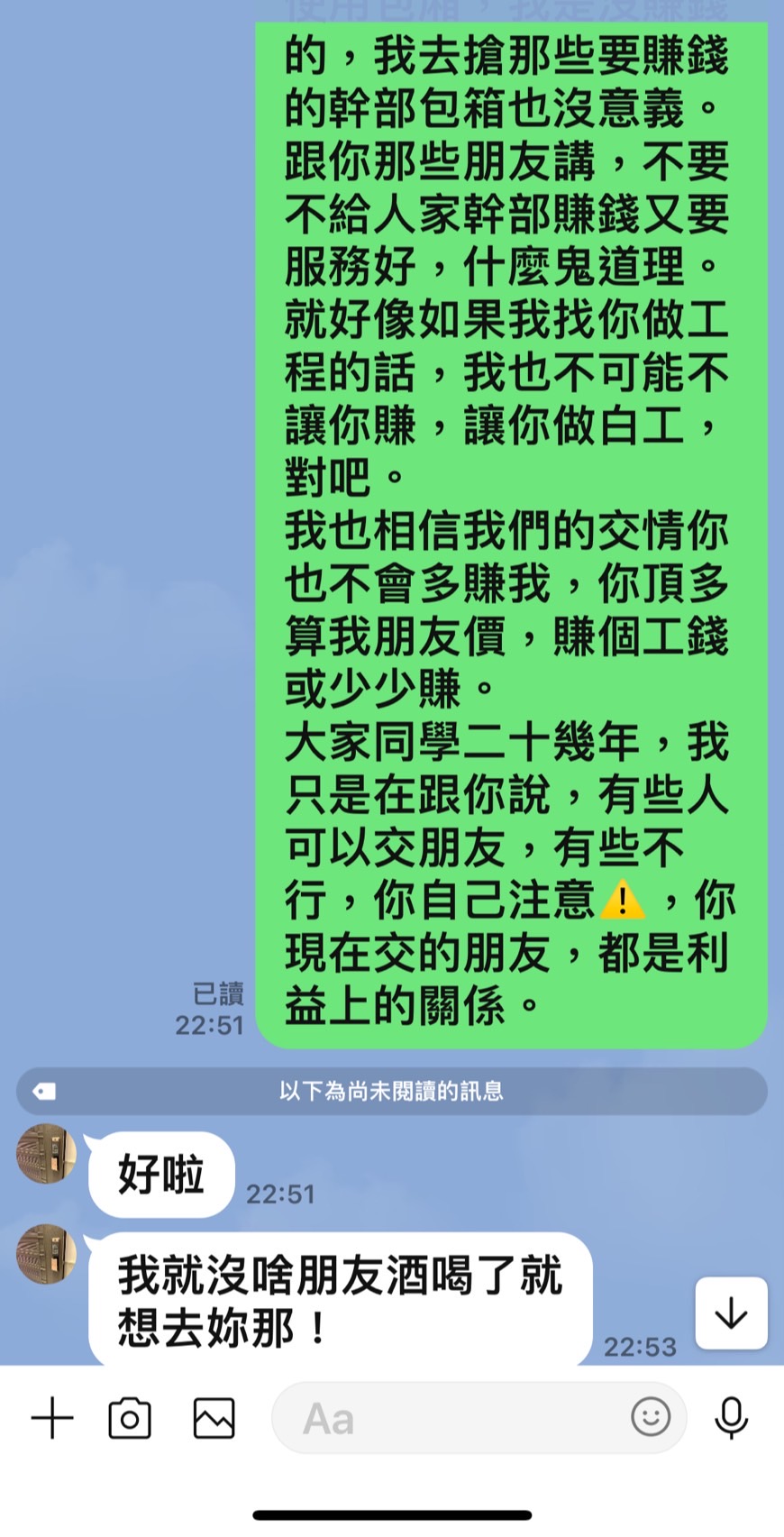Open the camera to take a photo
This screenshot has width=784, height=1537.
(x=130, y=1418)
